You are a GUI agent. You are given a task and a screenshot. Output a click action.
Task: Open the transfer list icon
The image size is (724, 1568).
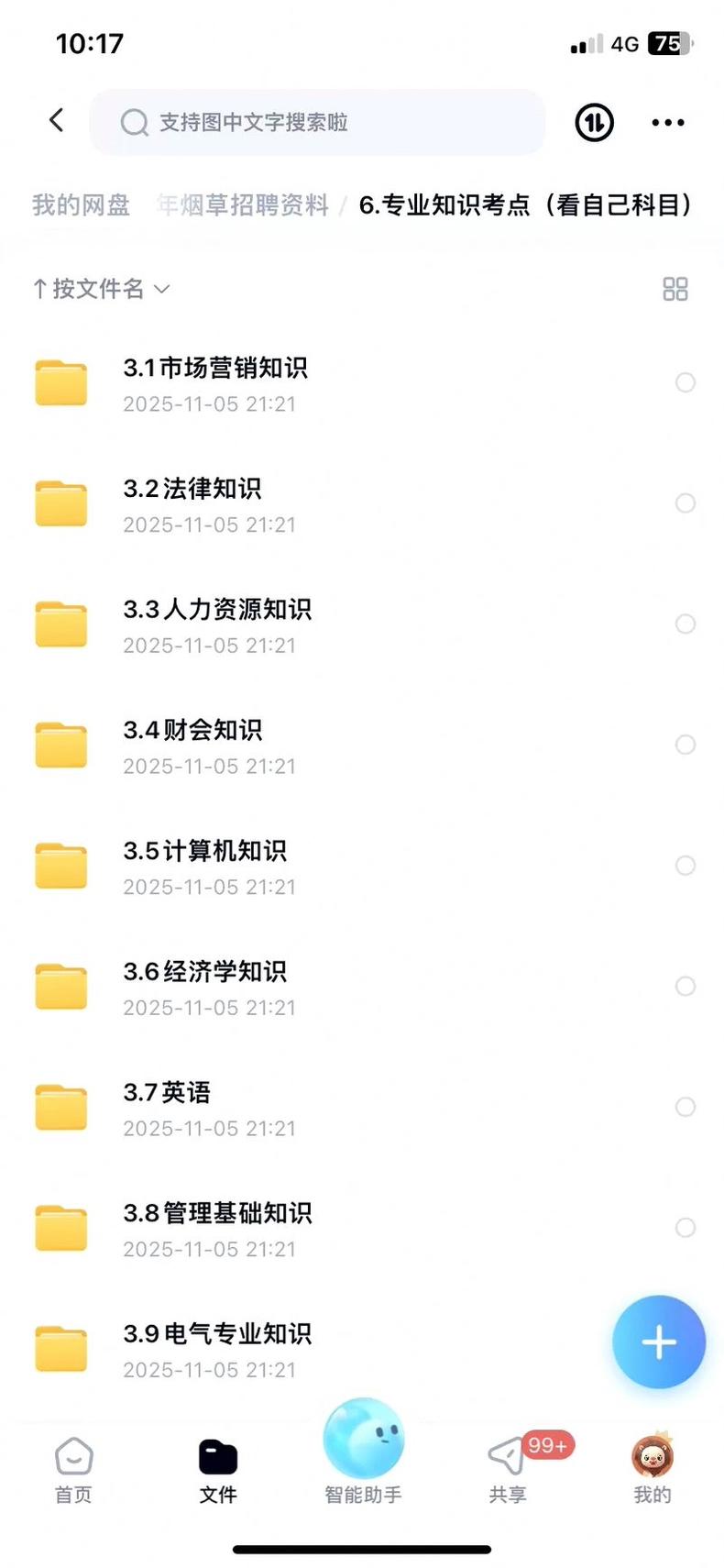pos(594,122)
